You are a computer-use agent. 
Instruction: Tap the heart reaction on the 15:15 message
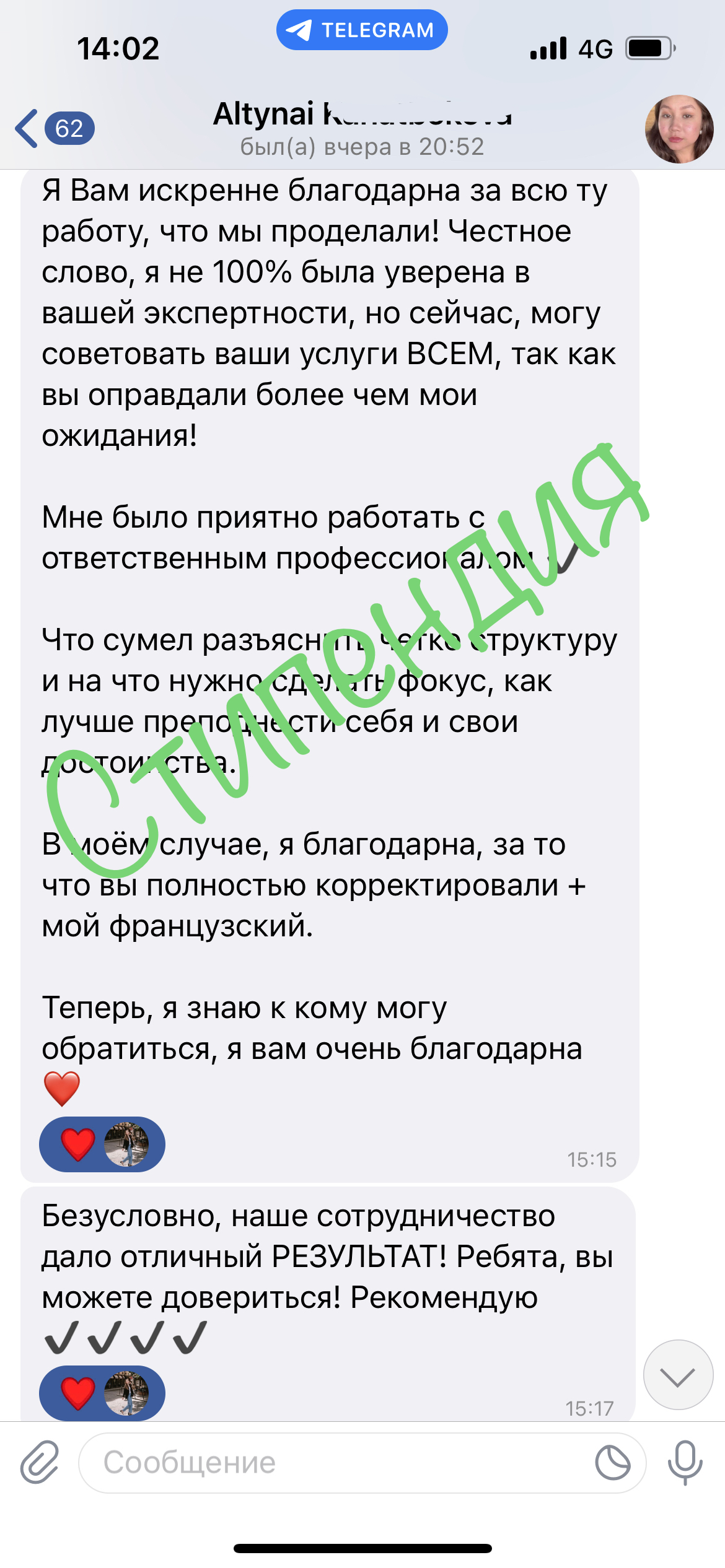pos(79,1144)
